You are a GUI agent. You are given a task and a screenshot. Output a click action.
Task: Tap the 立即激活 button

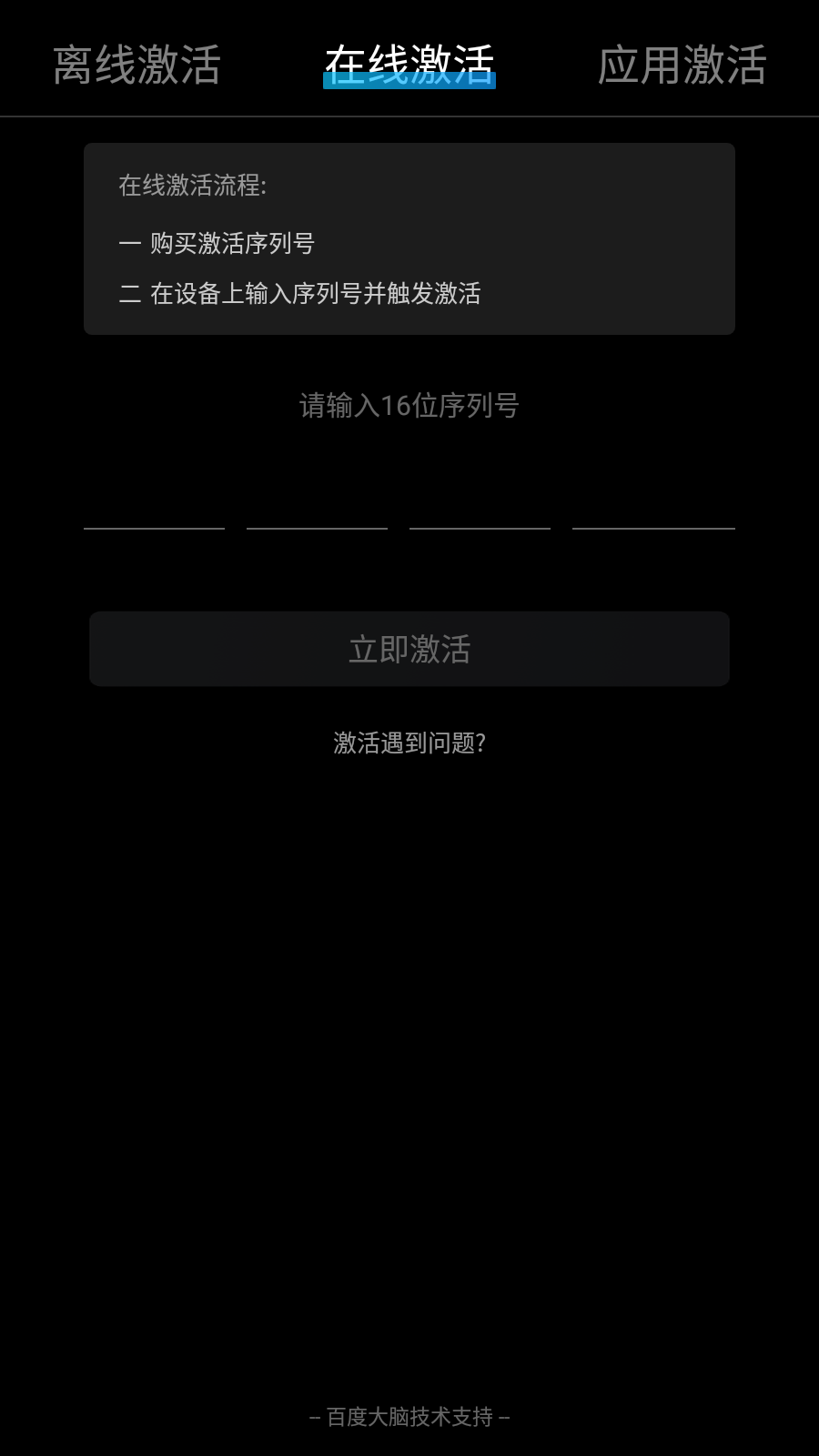409,649
